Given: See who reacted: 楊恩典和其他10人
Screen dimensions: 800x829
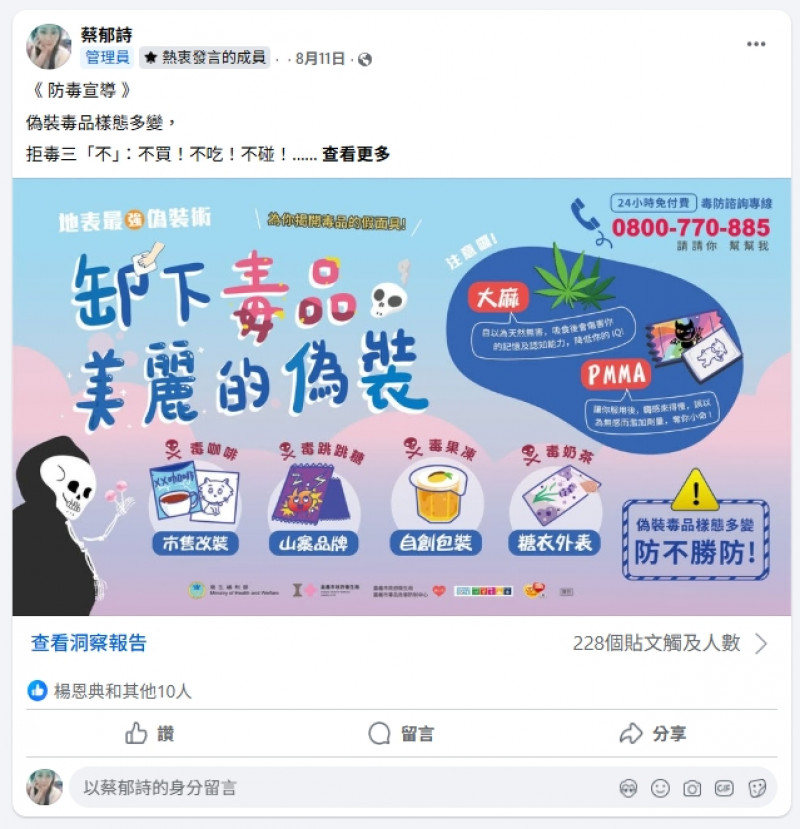Looking at the screenshot, I should (122, 691).
